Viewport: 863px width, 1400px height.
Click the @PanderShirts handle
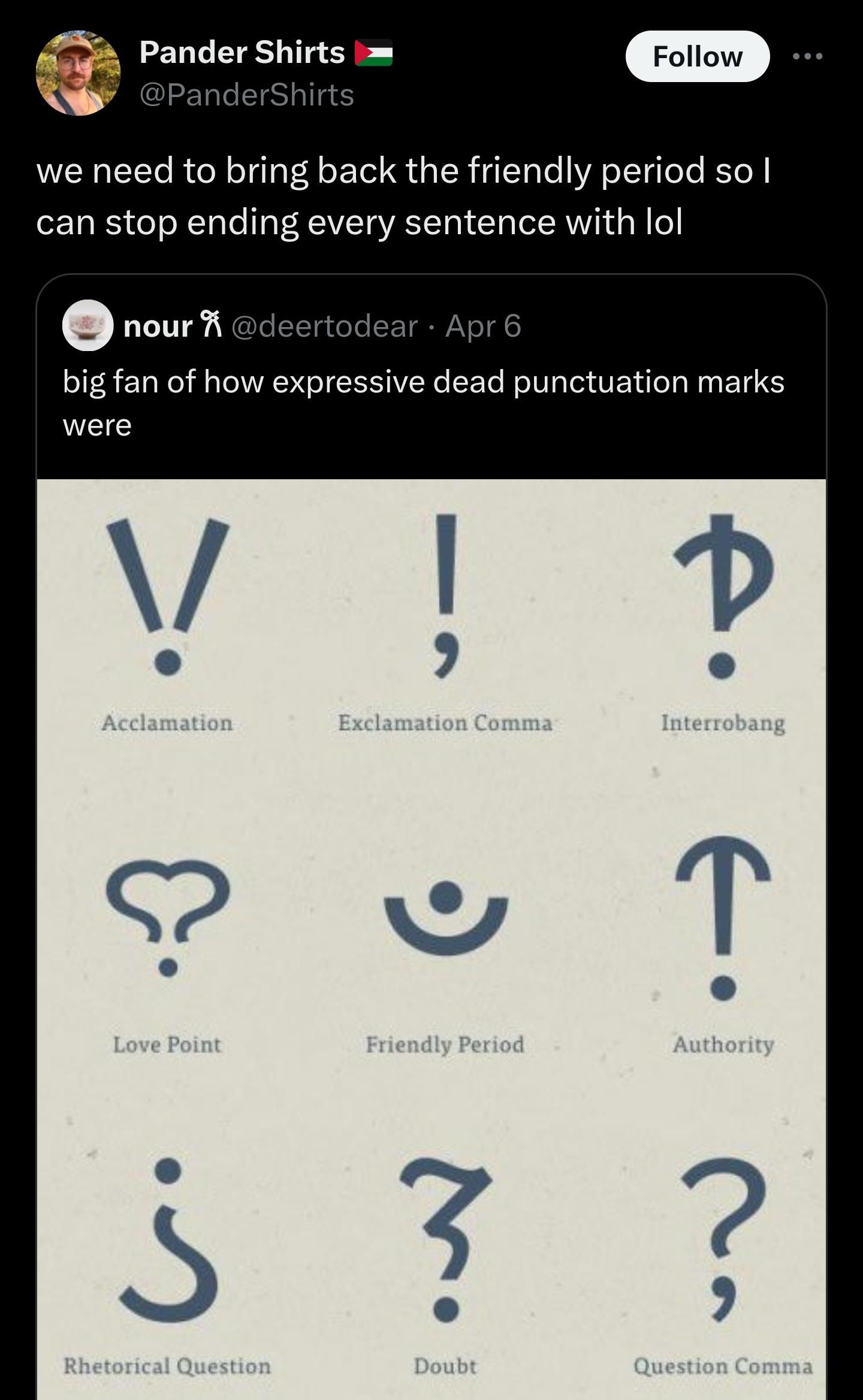246,95
